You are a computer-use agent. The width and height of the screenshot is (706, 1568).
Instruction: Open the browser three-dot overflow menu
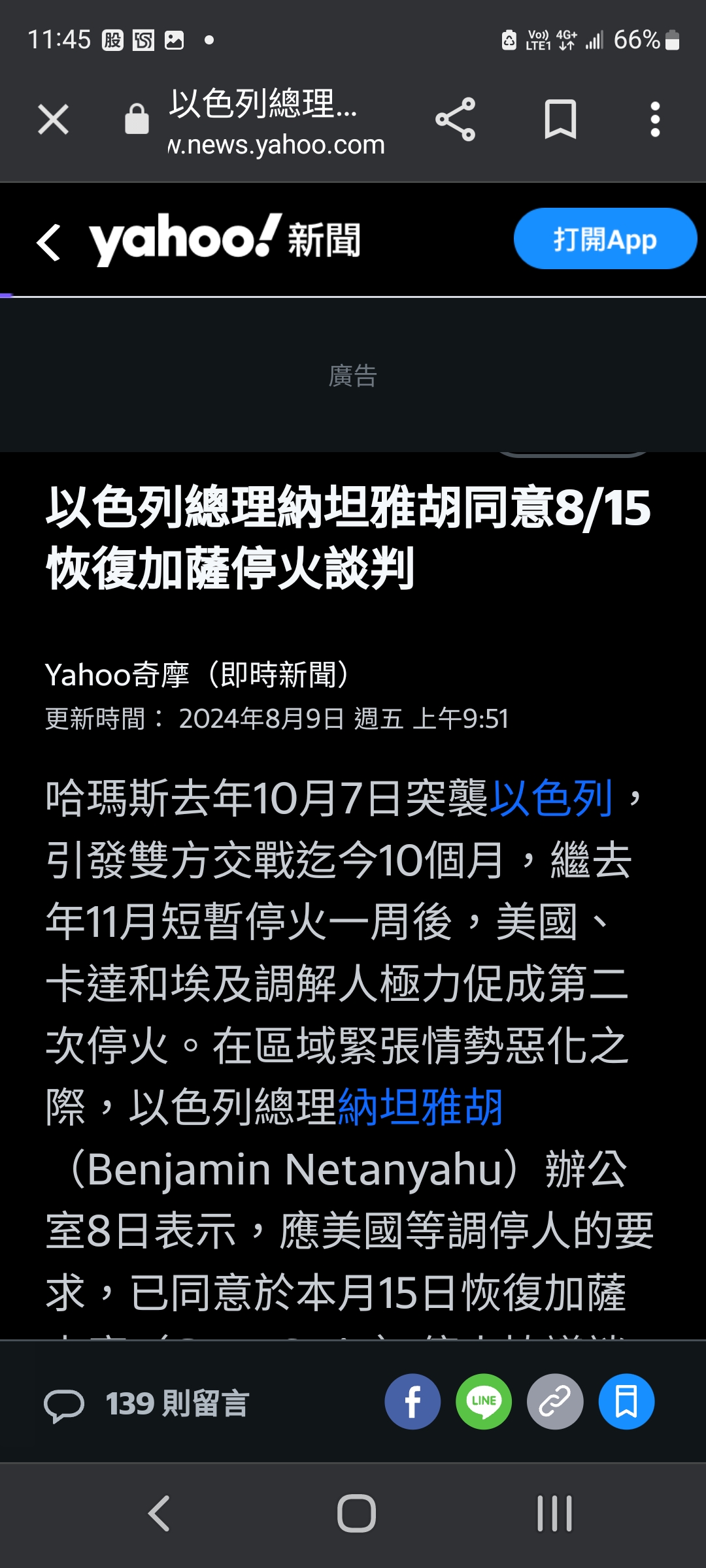click(x=656, y=119)
